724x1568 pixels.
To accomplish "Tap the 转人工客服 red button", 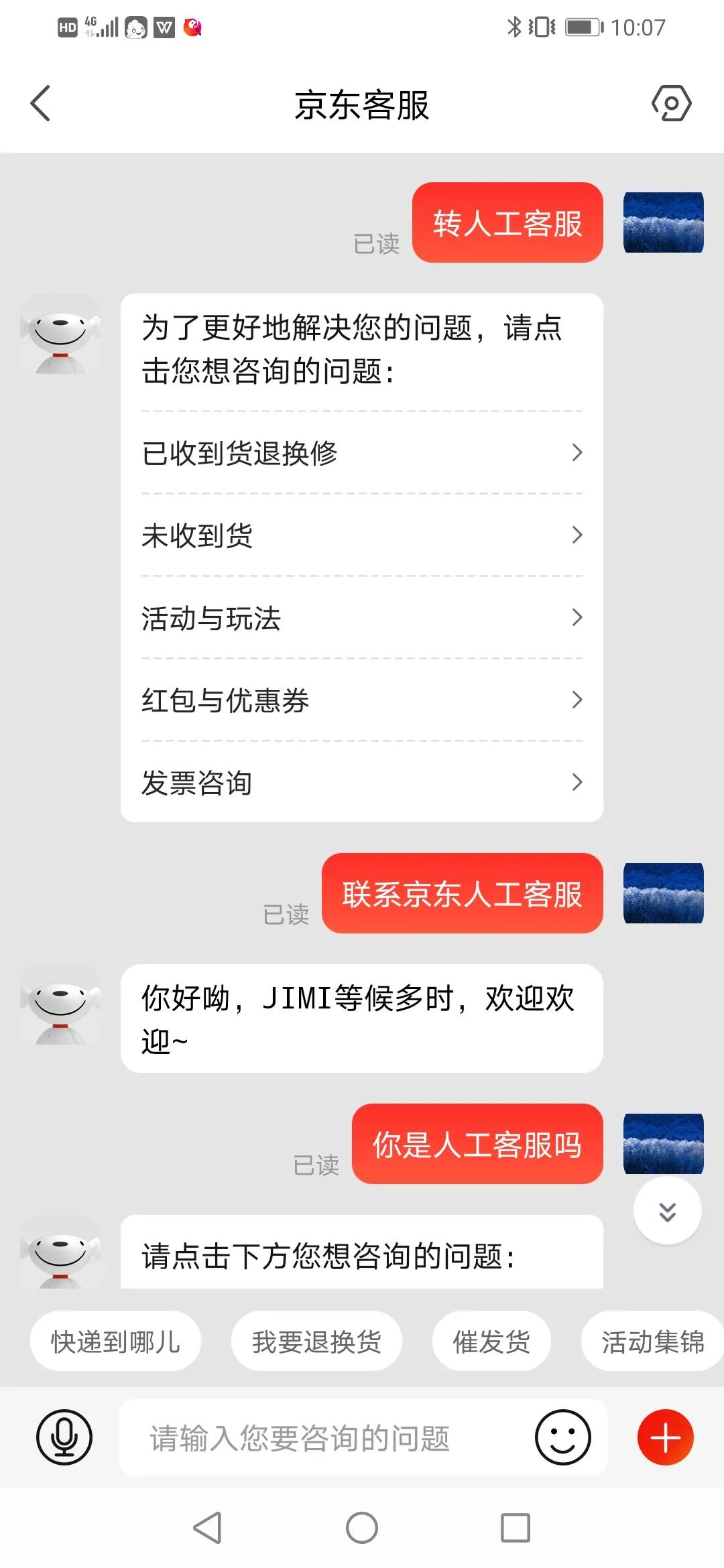I will (507, 222).
